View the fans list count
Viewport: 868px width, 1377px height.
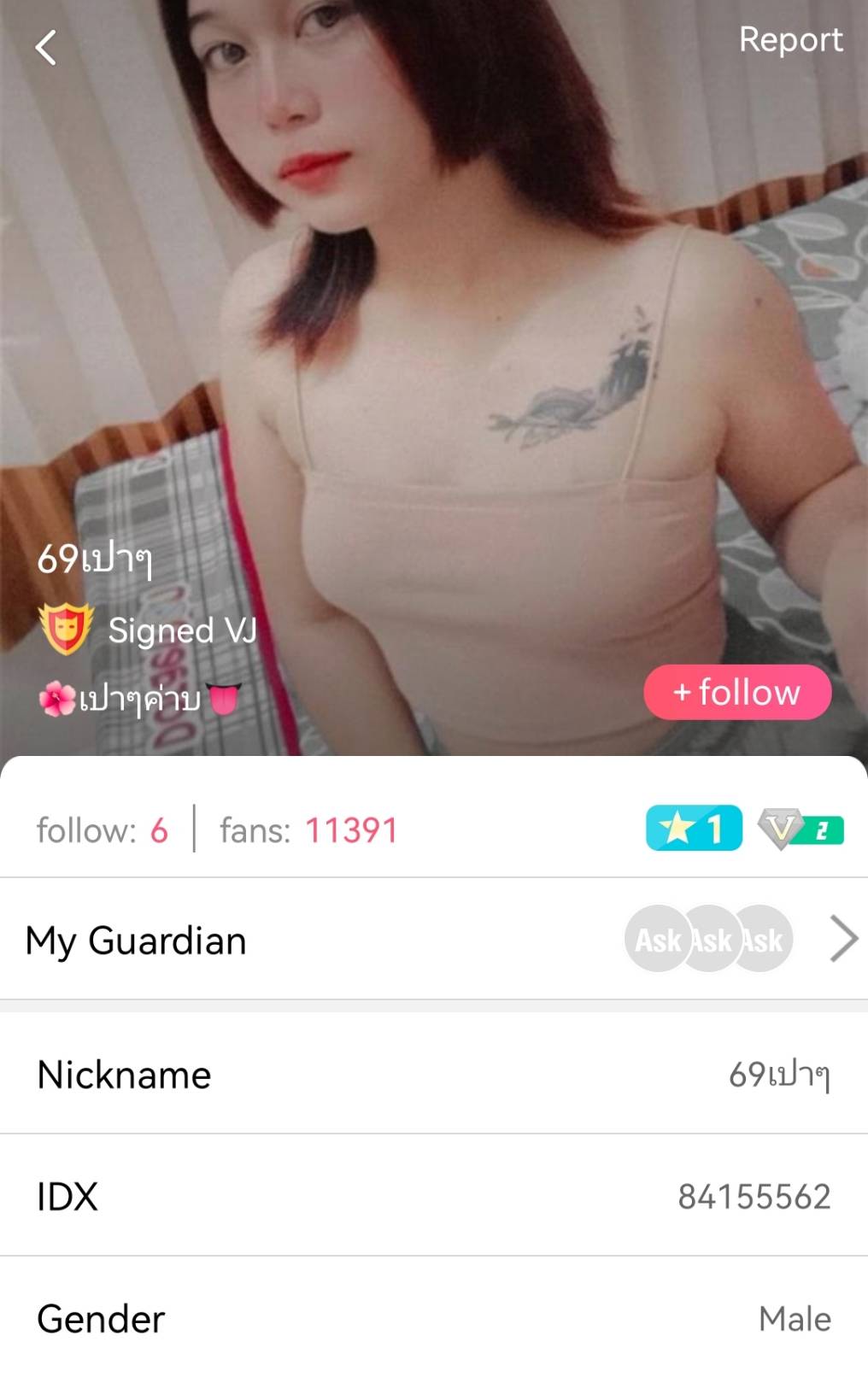[x=308, y=830]
